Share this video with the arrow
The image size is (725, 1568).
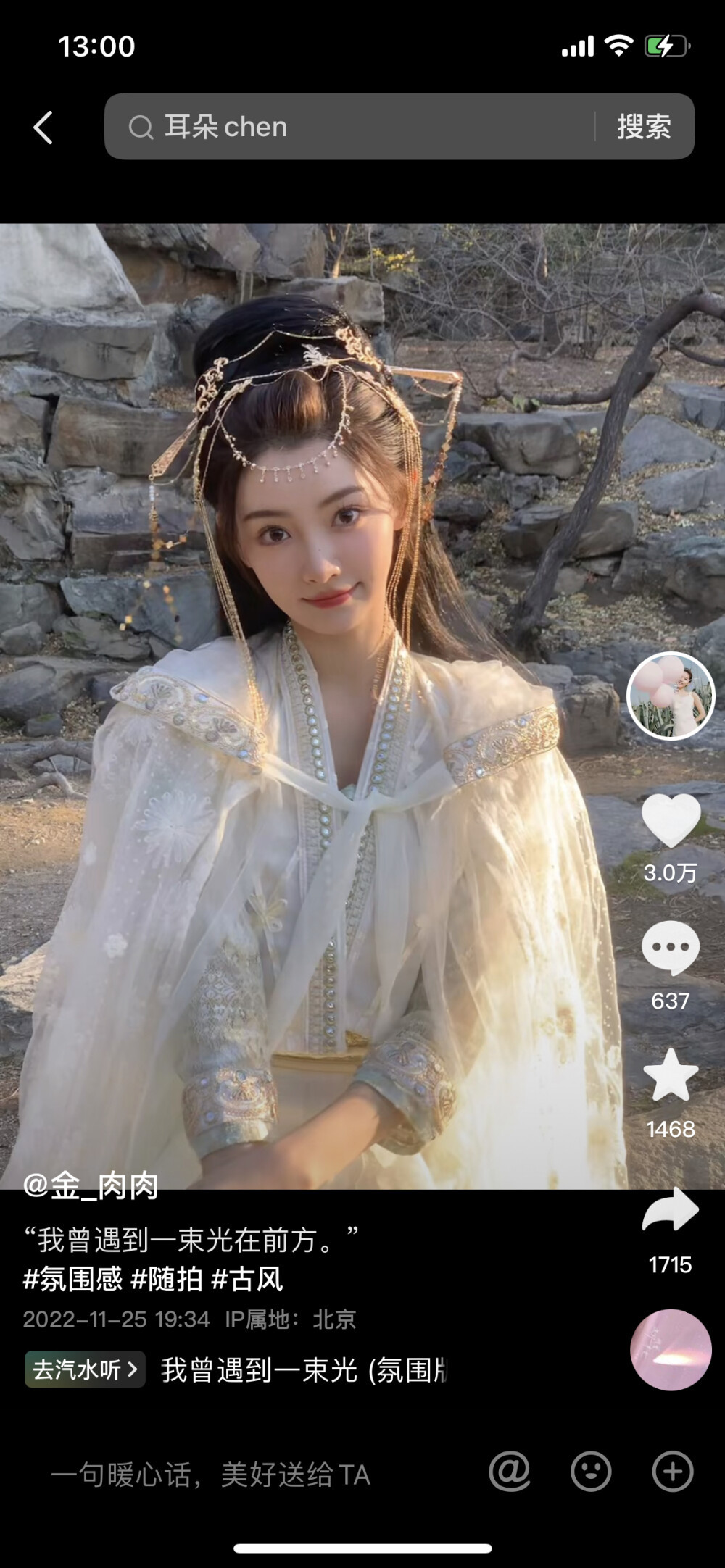point(671,1210)
